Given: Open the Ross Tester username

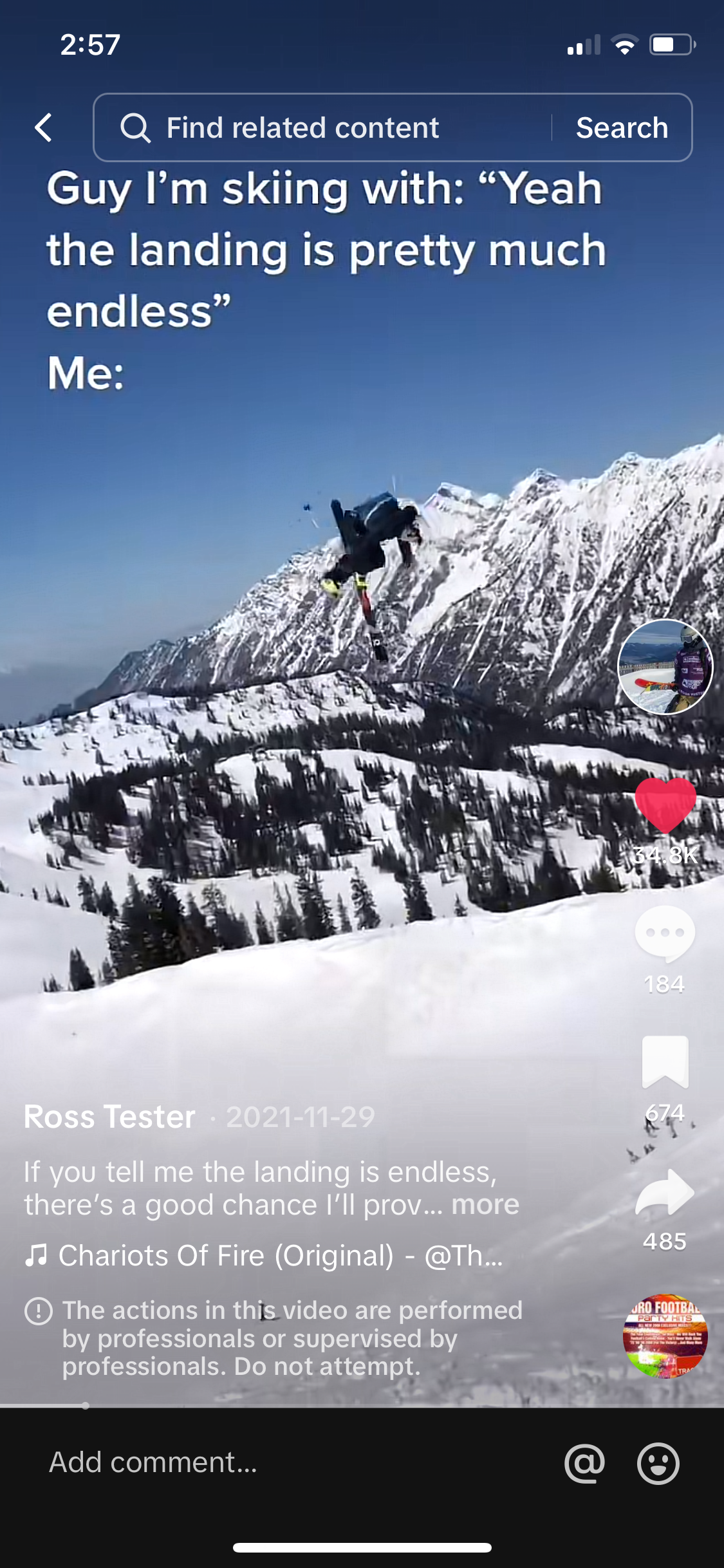Looking at the screenshot, I should point(109,1117).
